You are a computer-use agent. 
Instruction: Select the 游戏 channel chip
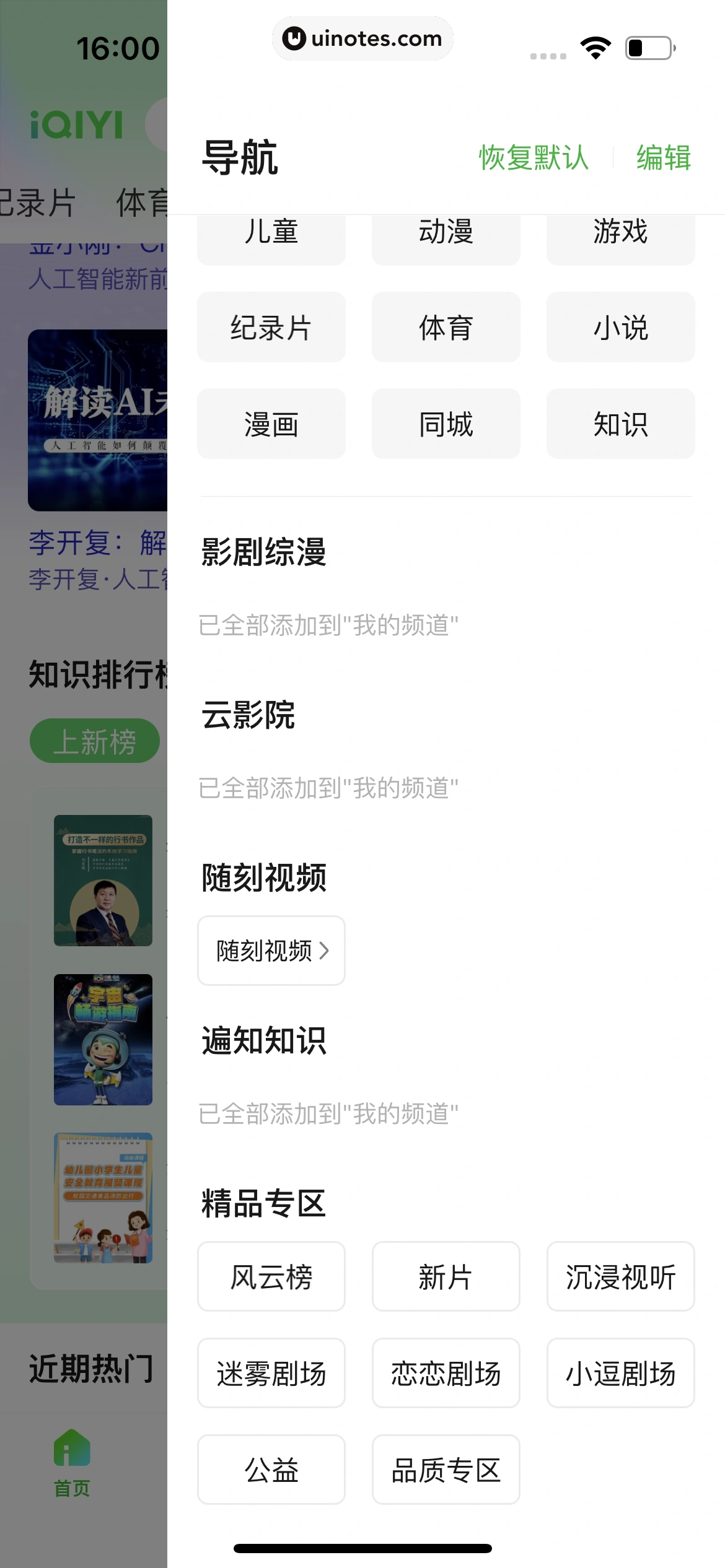pyautogui.click(x=620, y=233)
